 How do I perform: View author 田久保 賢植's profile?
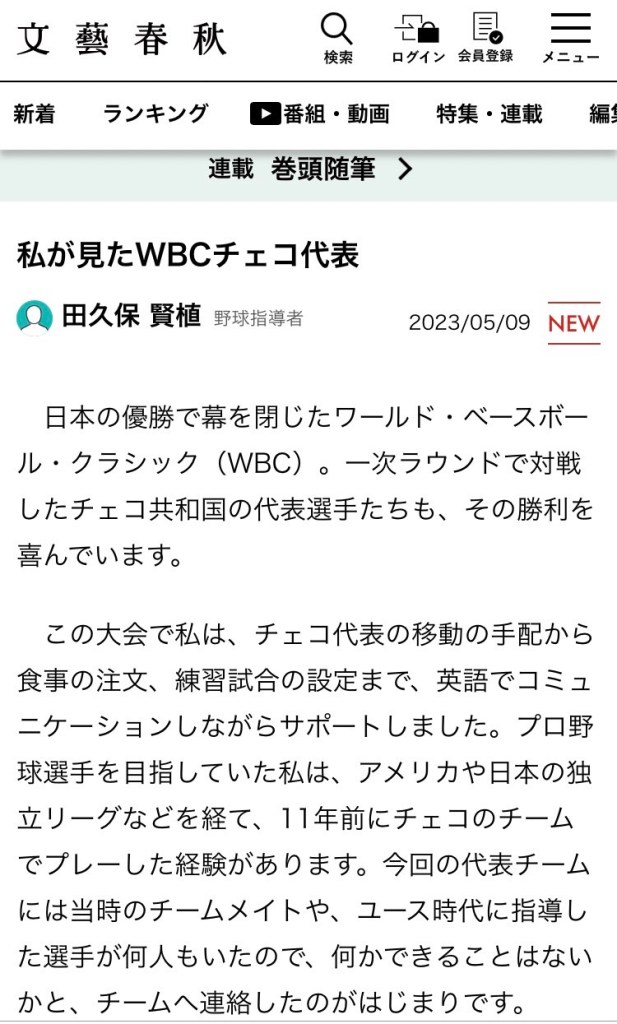coord(130,318)
